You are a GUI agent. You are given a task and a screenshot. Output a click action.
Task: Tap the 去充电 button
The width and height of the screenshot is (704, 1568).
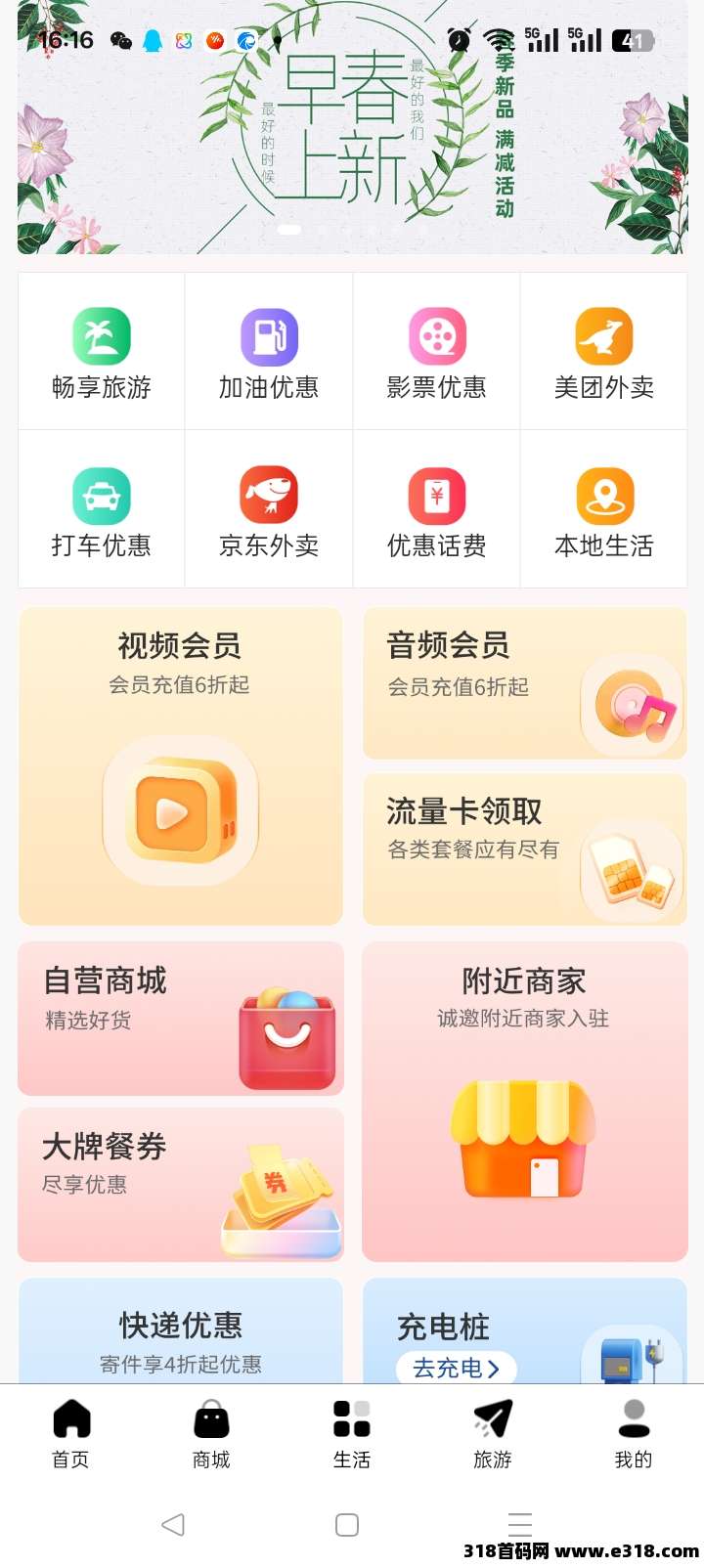tap(457, 1368)
